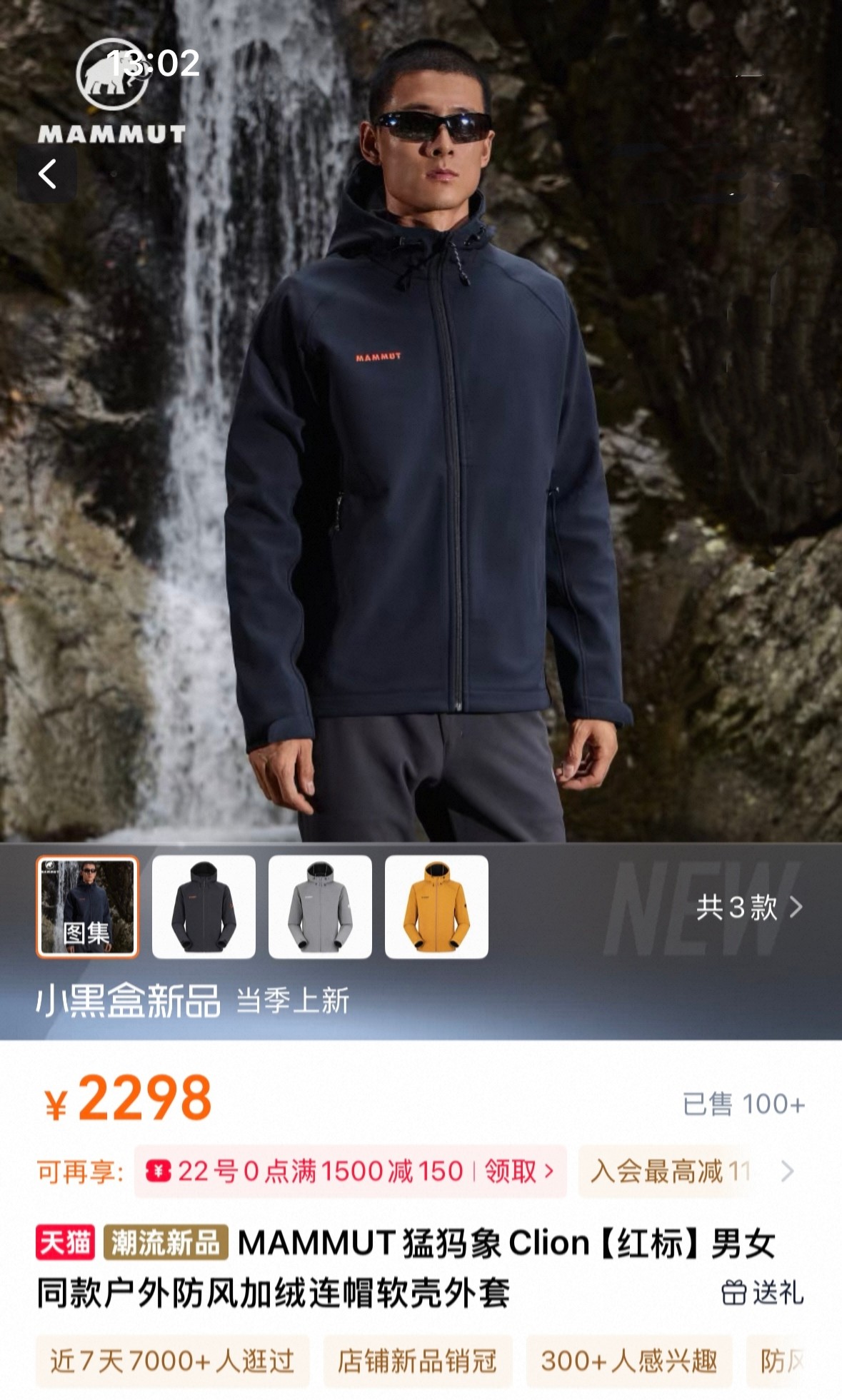Tap the 送礼 gift option
The height and width of the screenshot is (1400, 842).
(762, 1293)
